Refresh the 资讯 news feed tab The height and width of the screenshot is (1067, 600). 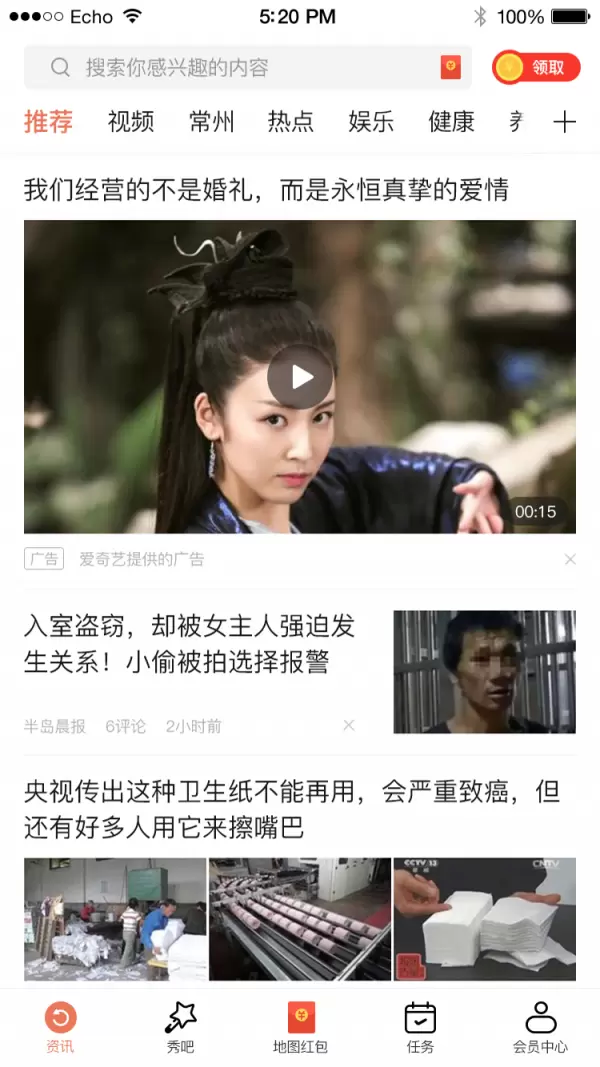(60, 1028)
